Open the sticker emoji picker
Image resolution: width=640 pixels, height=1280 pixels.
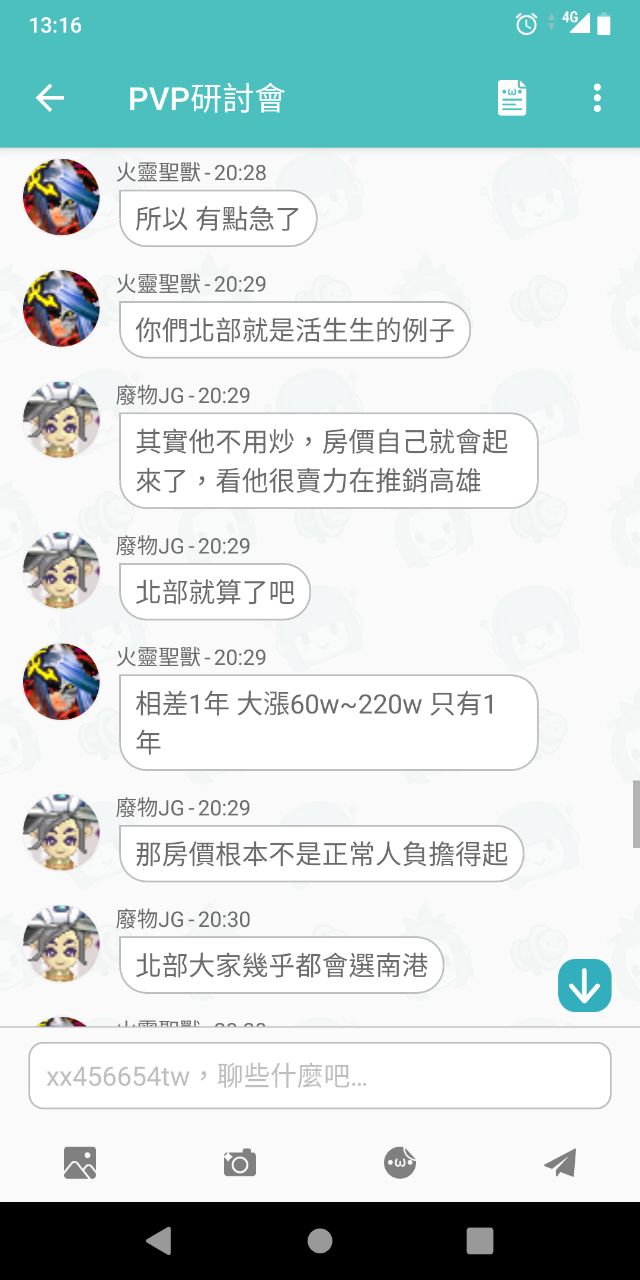tap(400, 1163)
